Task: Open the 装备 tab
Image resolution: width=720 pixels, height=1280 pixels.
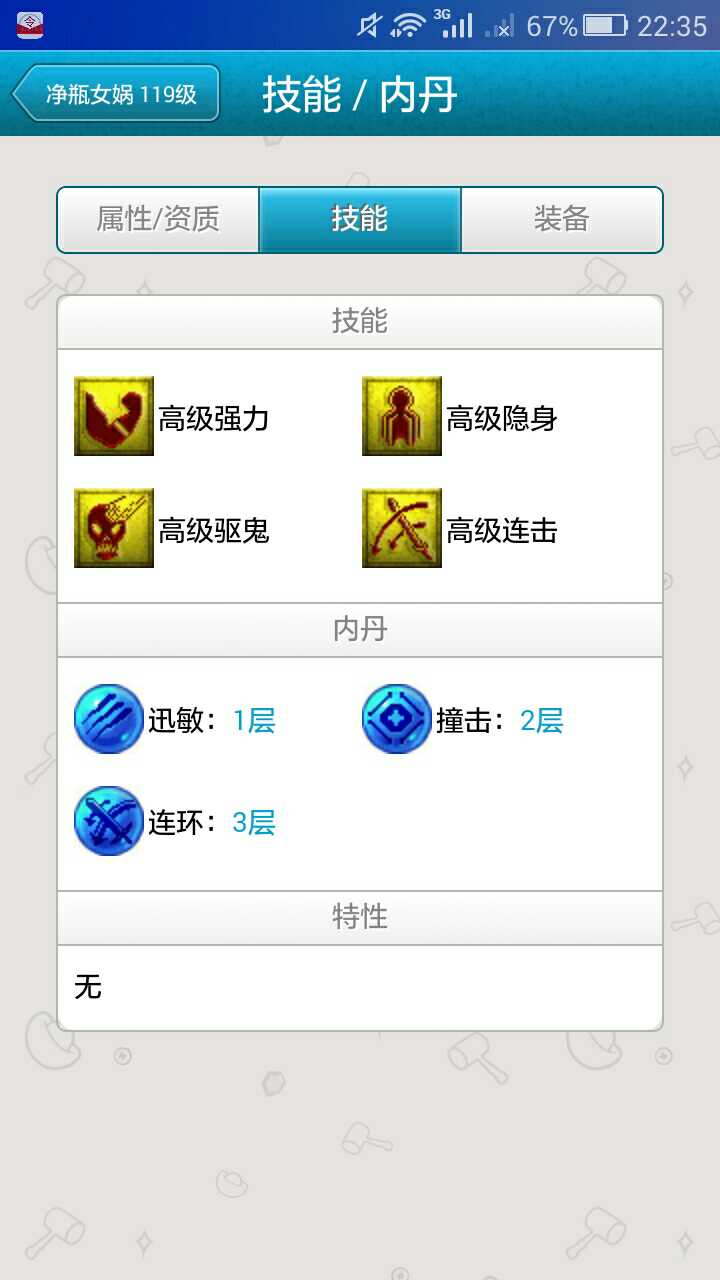Action: (x=561, y=219)
